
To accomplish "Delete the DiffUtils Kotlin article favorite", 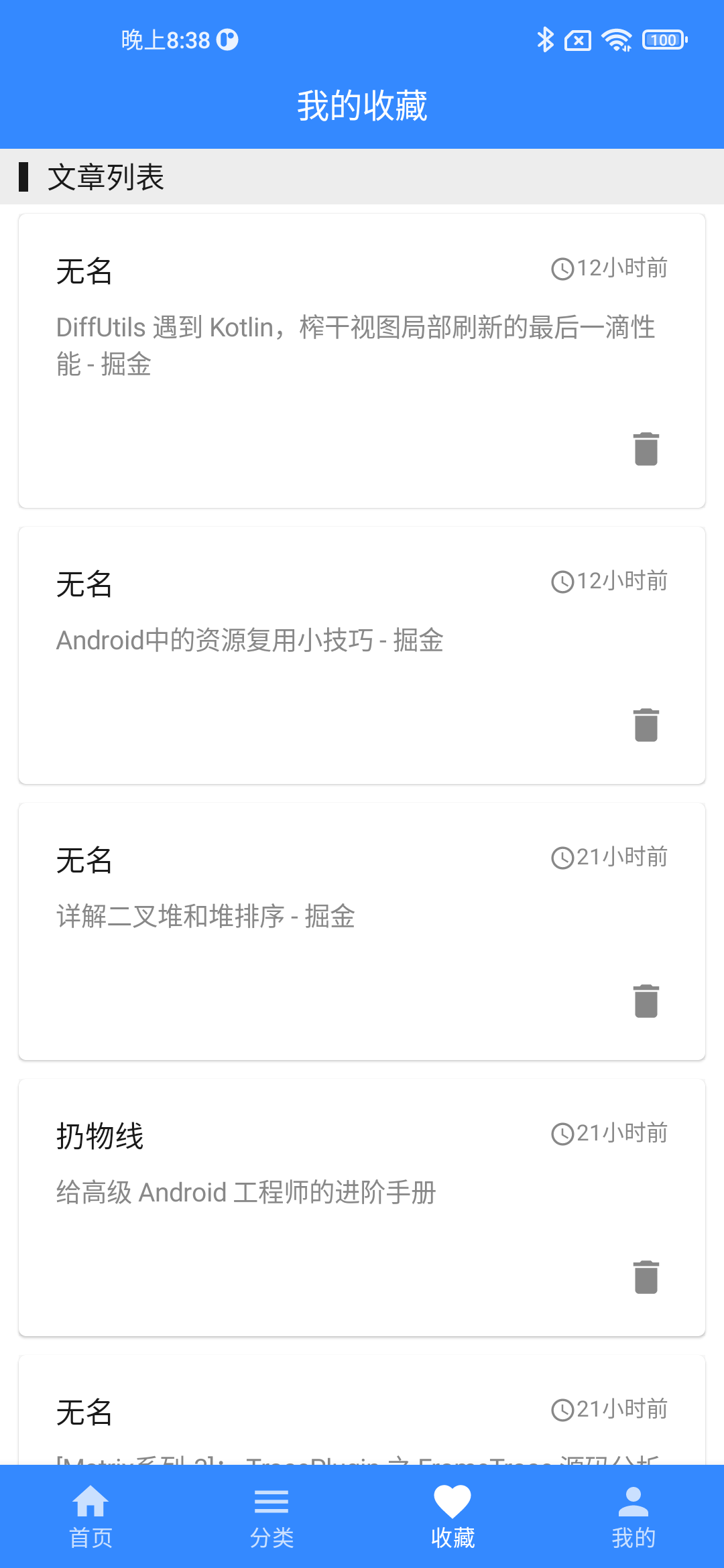I will [x=644, y=450].
